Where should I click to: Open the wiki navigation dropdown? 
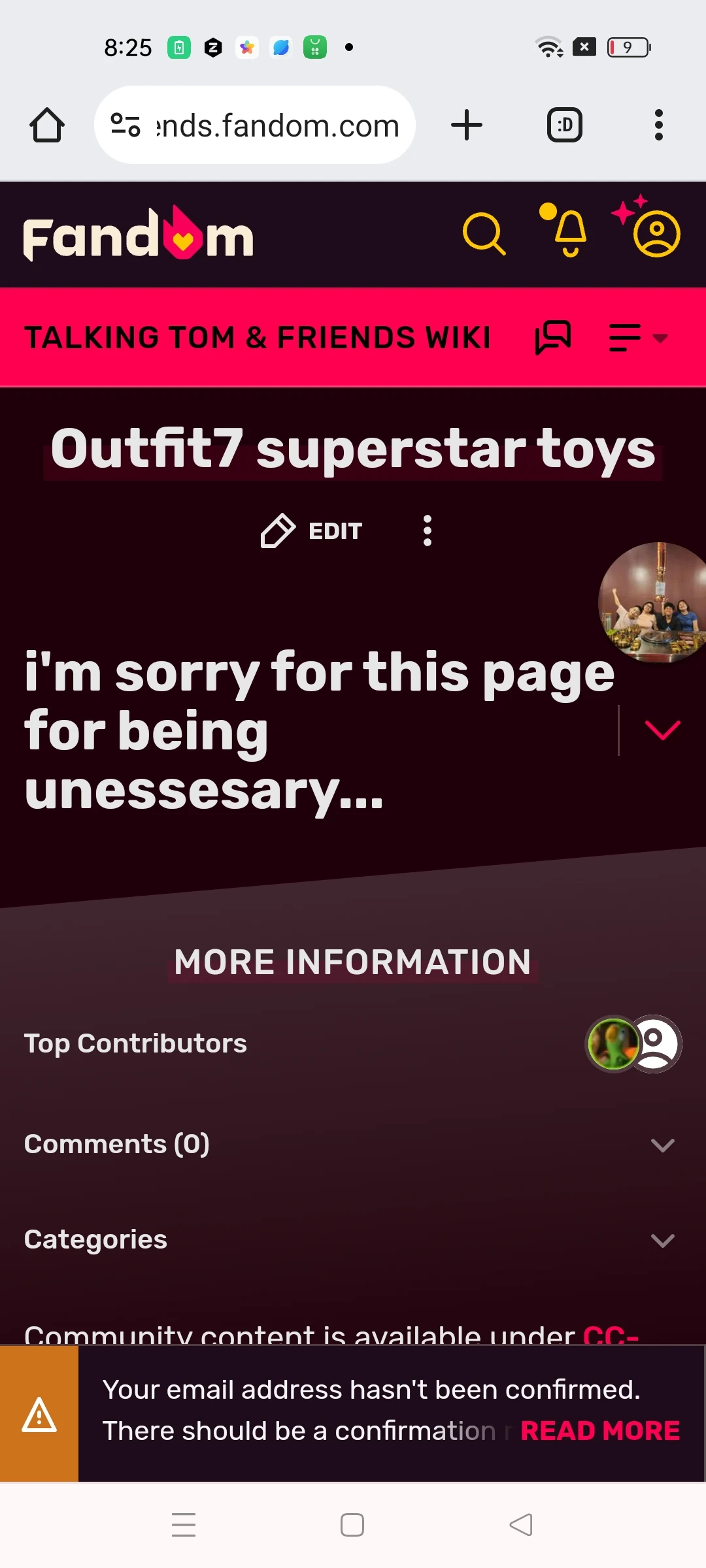(637, 336)
